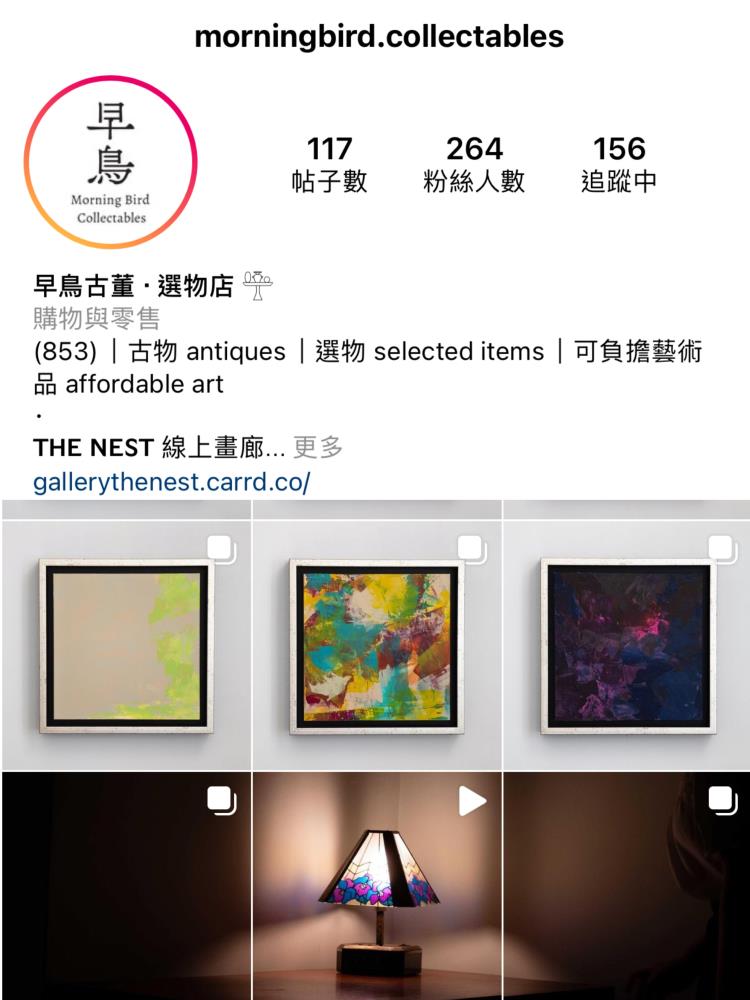Play the stained glass lamp video post
Viewport: 750px width, 1000px height.
(x=376, y=886)
